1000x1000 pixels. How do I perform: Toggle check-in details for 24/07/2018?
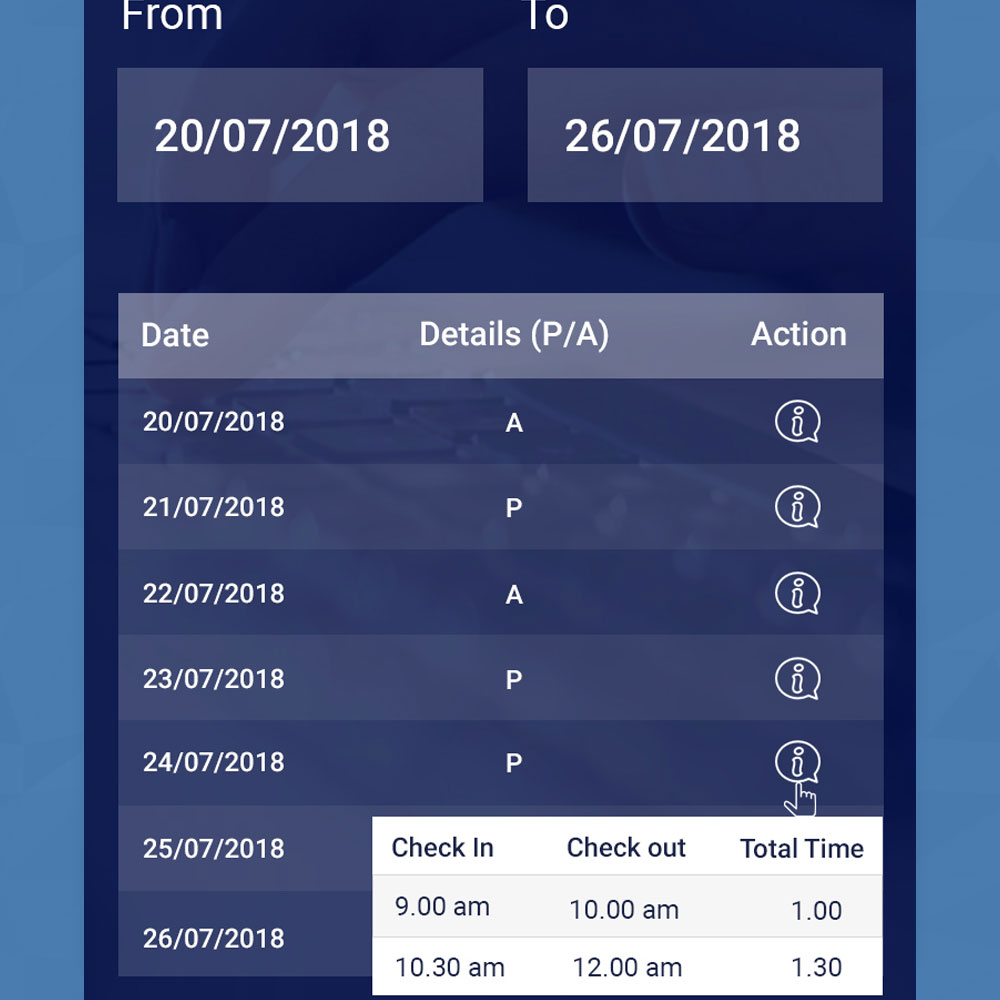797,764
